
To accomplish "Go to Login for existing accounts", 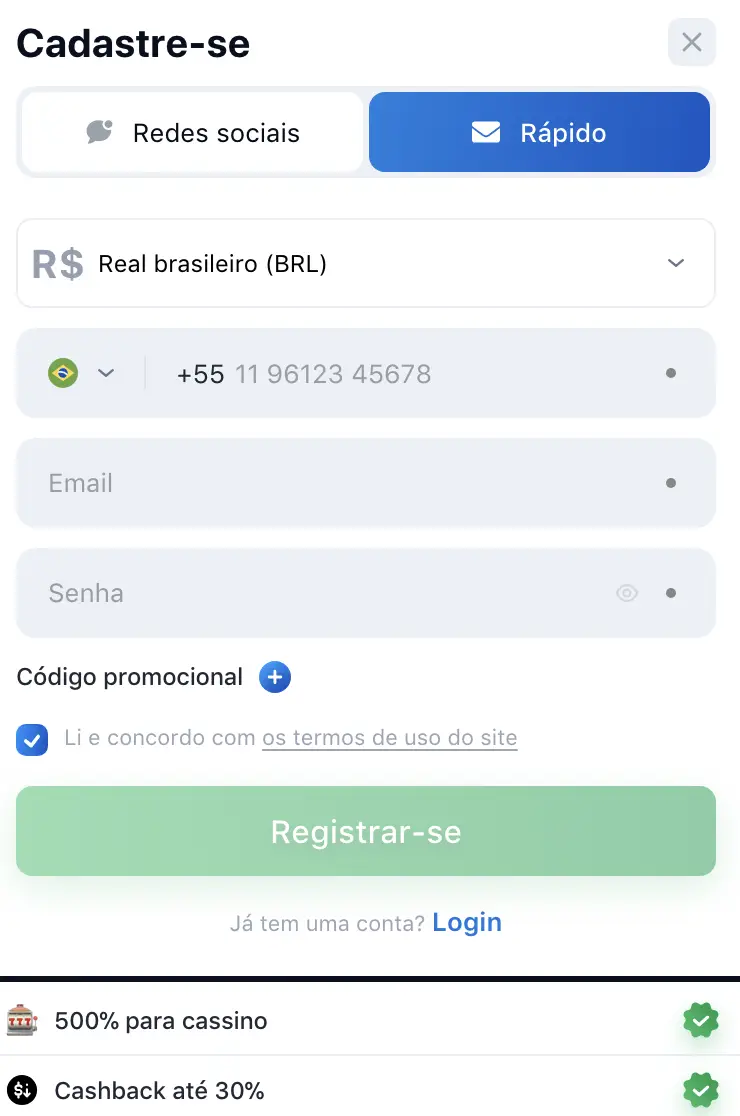I will coord(467,922).
